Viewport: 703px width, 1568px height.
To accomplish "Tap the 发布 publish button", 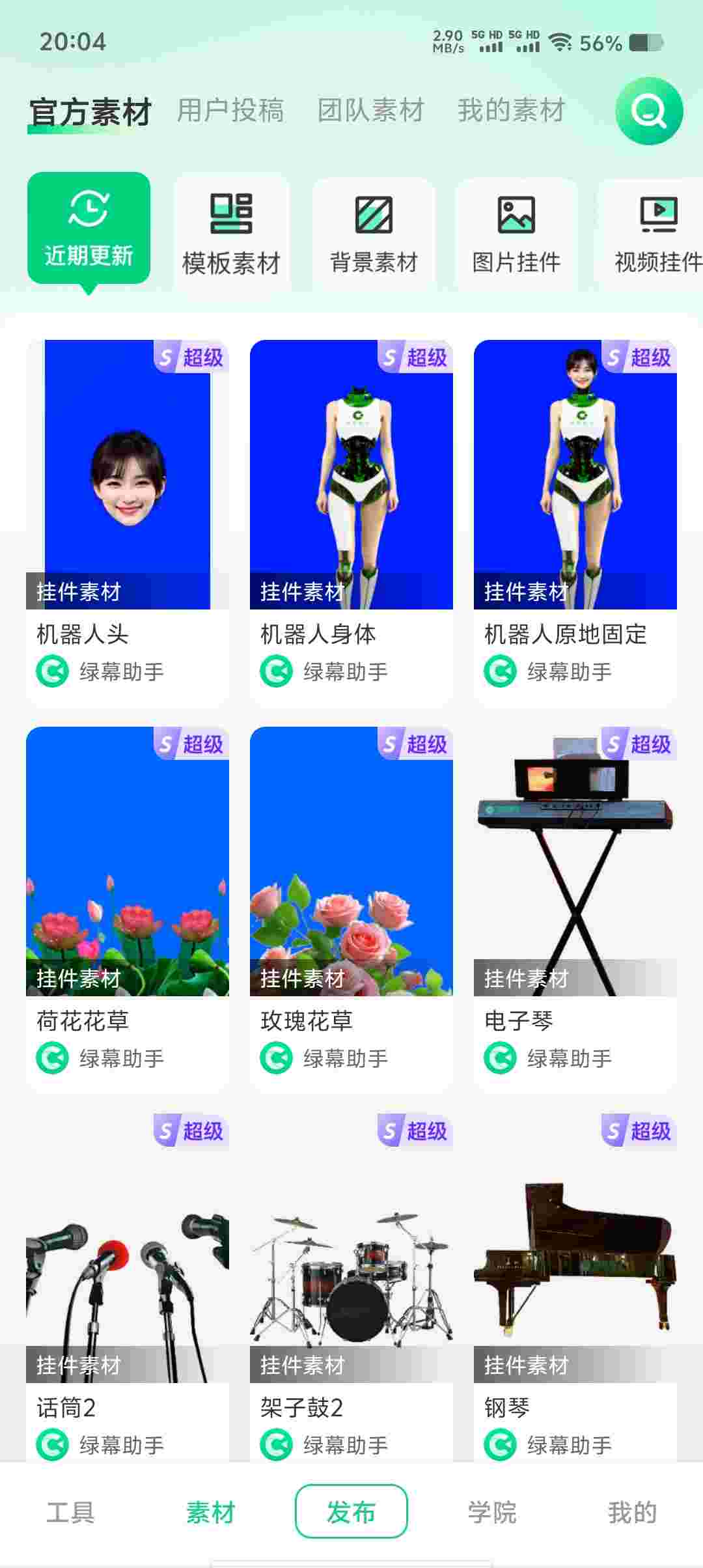I will tap(351, 1512).
